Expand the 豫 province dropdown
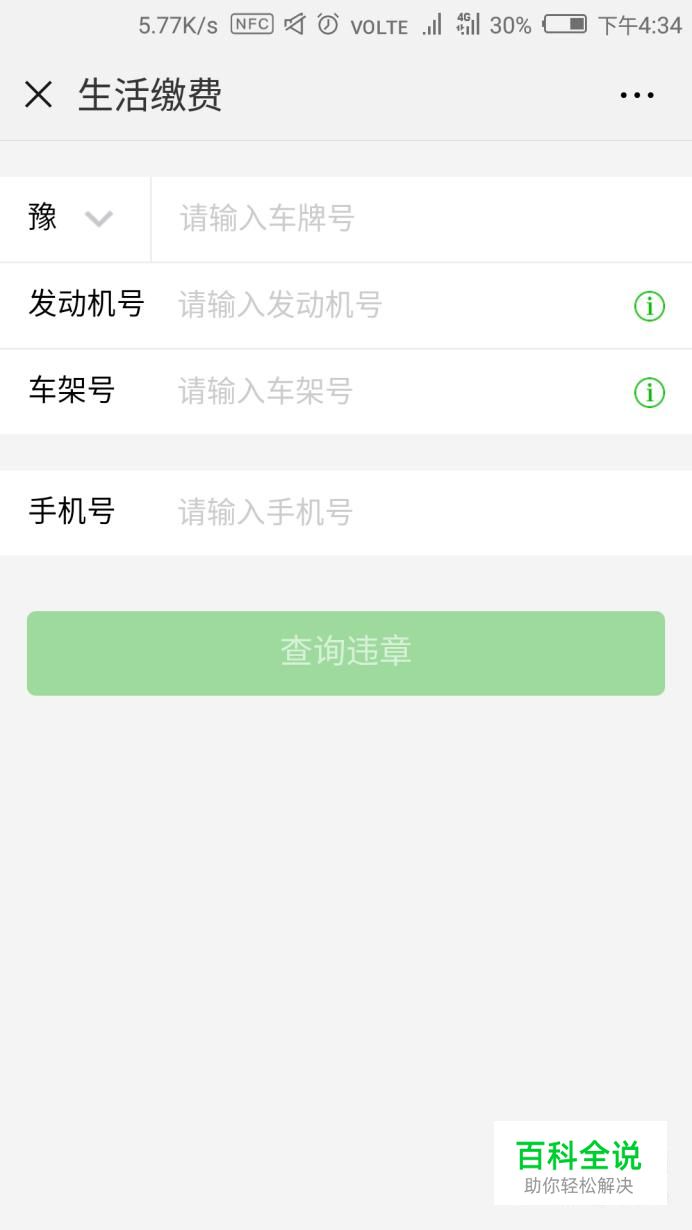This screenshot has width=692, height=1230. 75,219
